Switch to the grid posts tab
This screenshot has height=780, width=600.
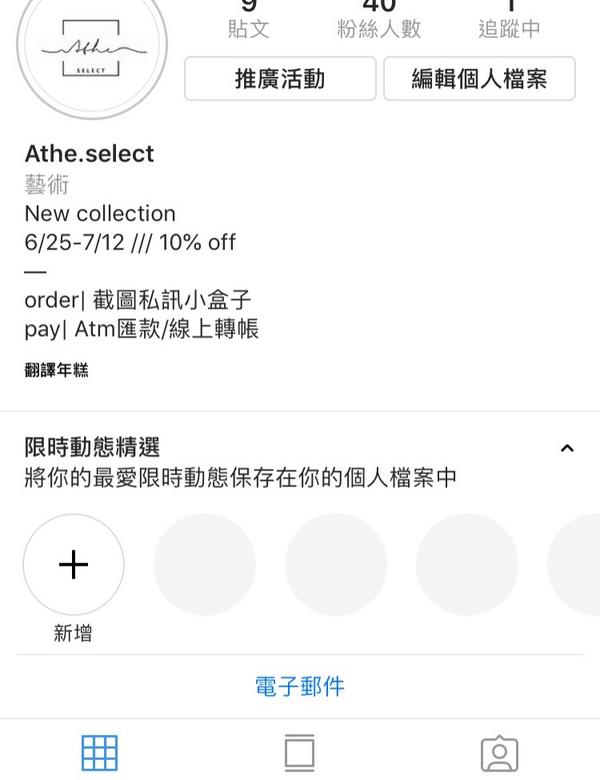[99, 753]
